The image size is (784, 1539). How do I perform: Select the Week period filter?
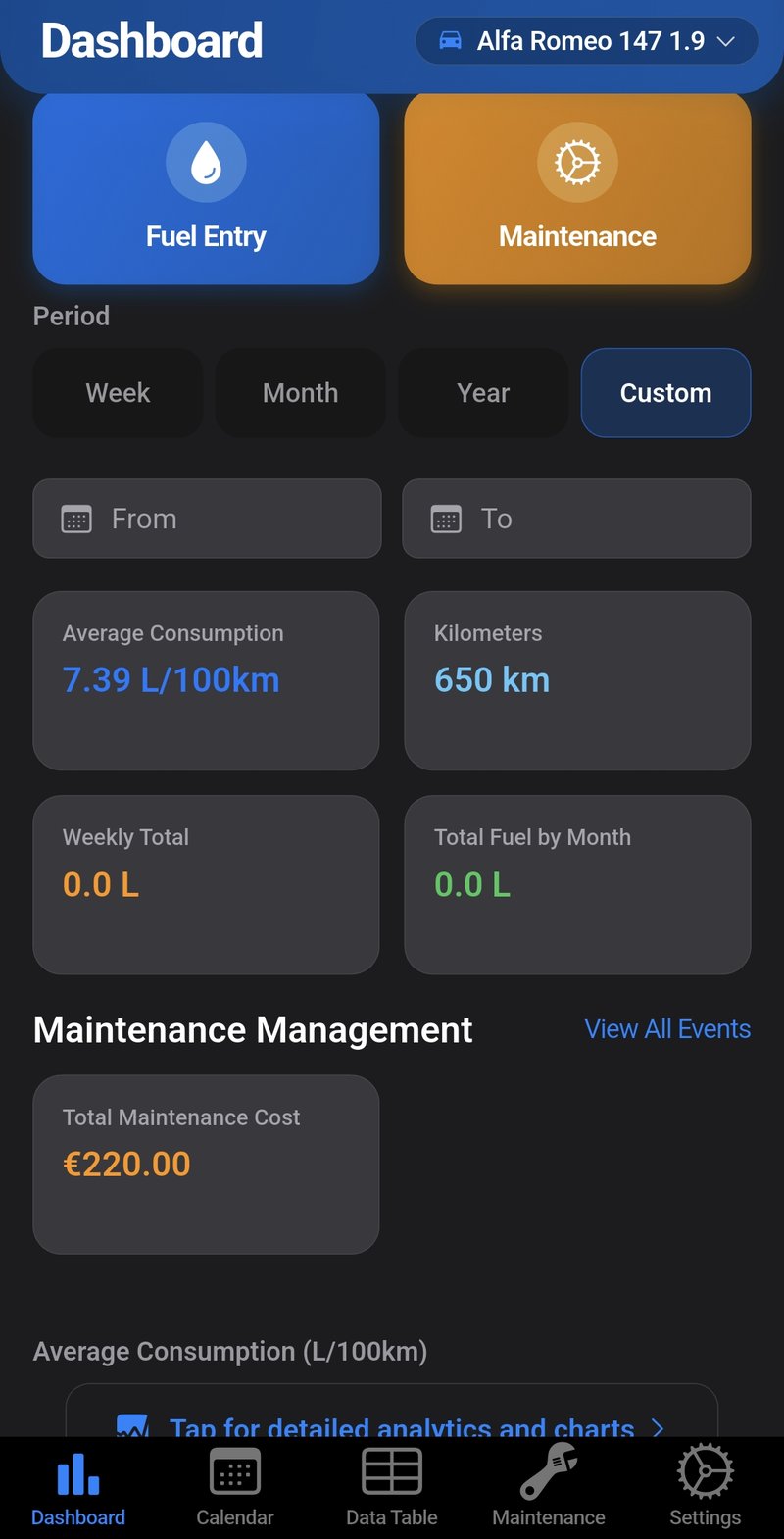coord(118,392)
